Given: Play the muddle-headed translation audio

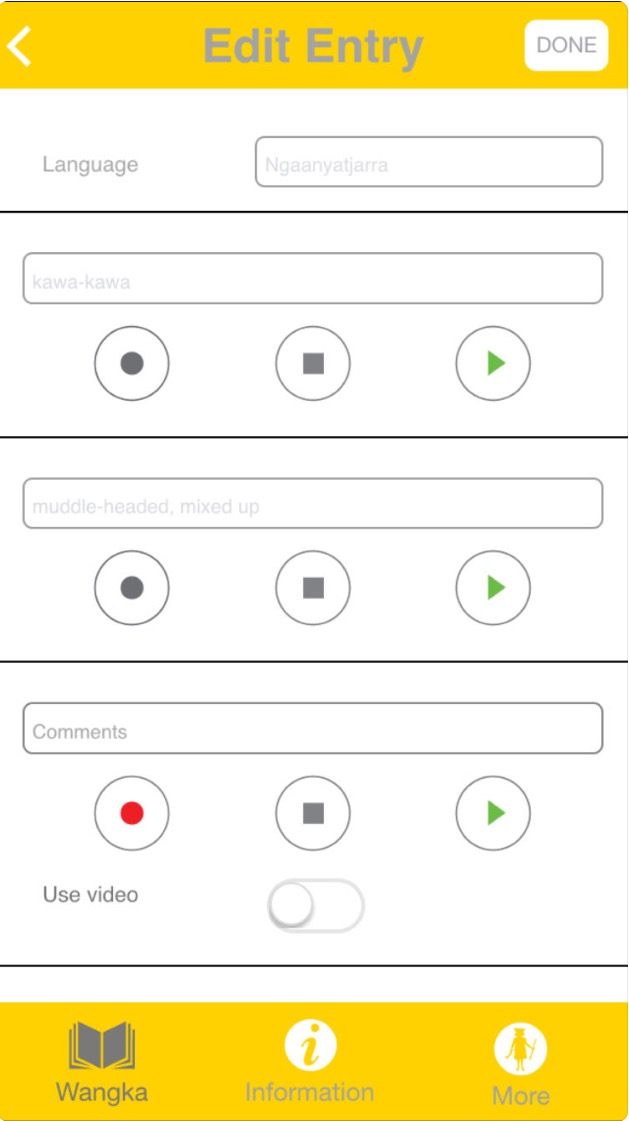Looking at the screenshot, I should pyautogui.click(x=493, y=588).
